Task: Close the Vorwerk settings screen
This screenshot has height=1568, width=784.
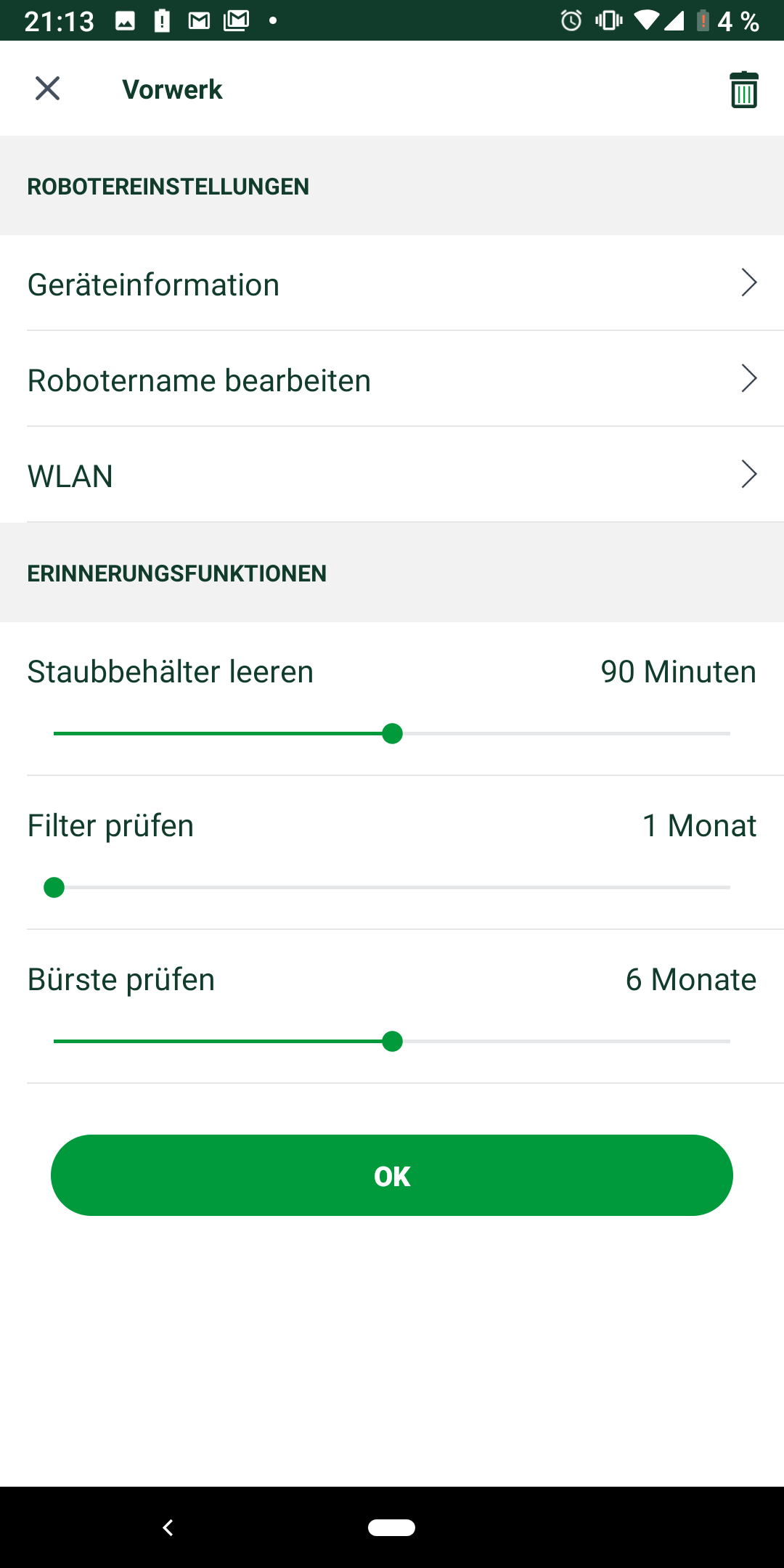Action: (x=48, y=89)
